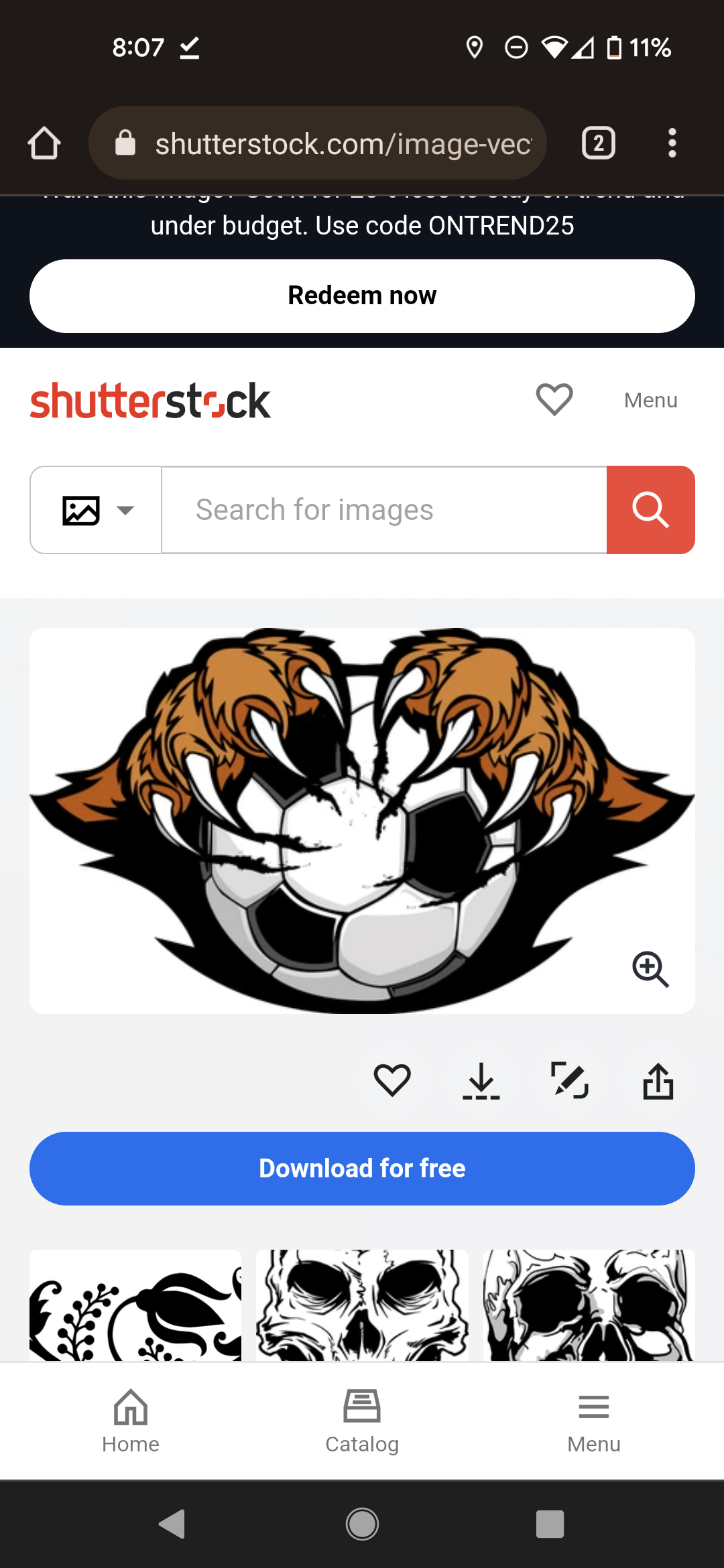Zoom into the tiger claw soccer image
Screen dimensions: 724x1568
point(650,969)
